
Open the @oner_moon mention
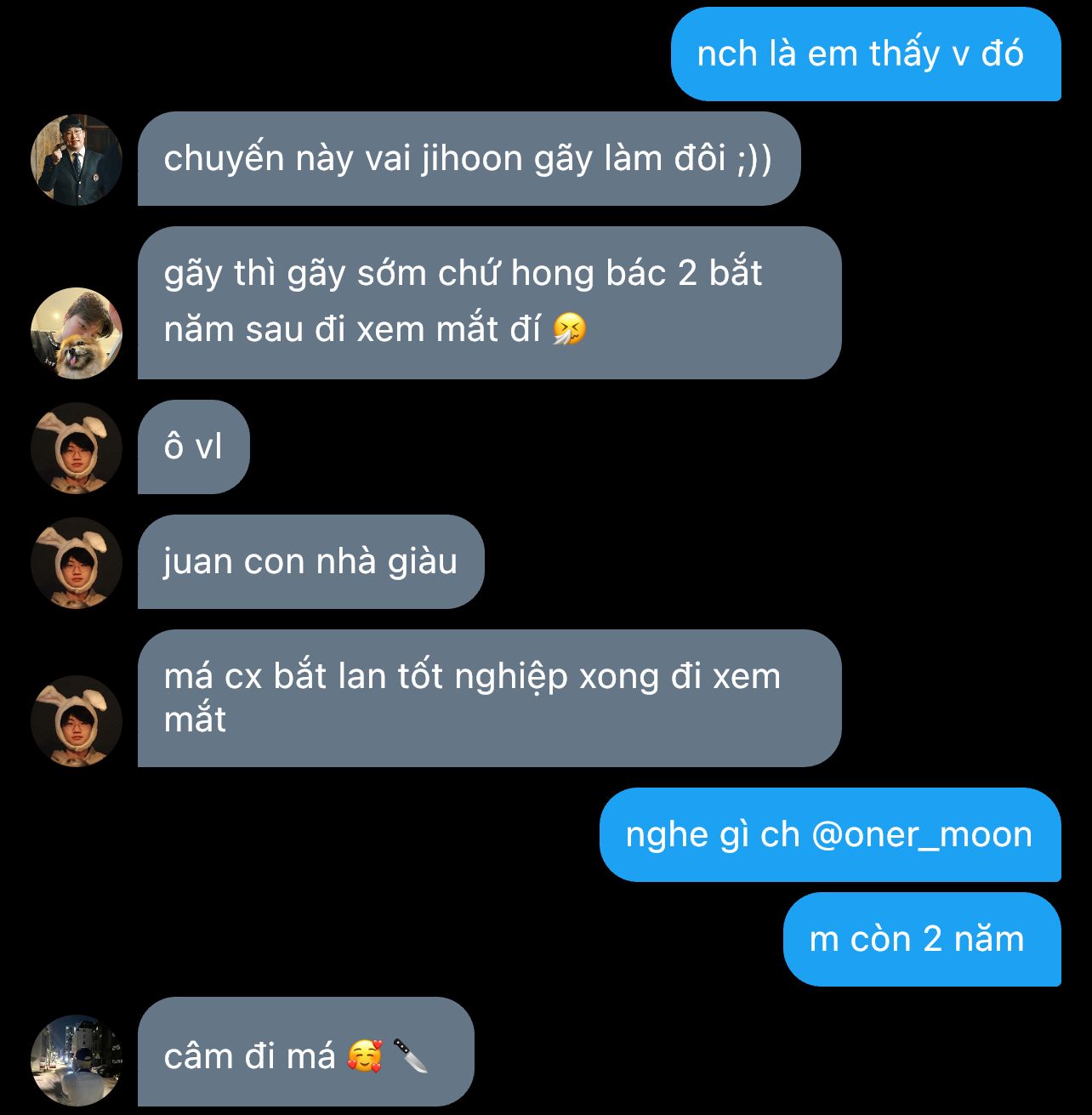pyautogui.click(x=922, y=834)
